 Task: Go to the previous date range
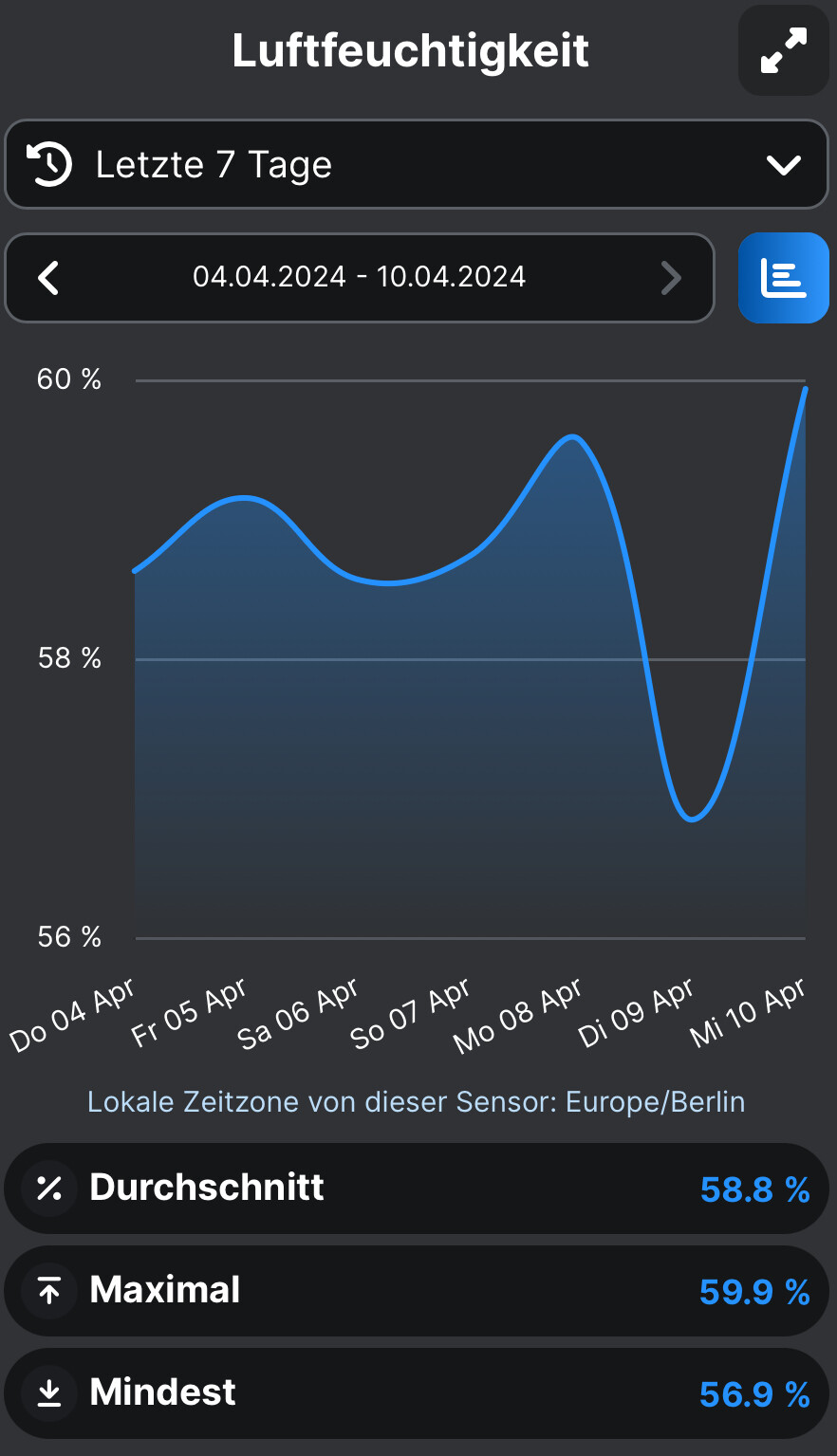pyautogui.click(x=48, y=278)
